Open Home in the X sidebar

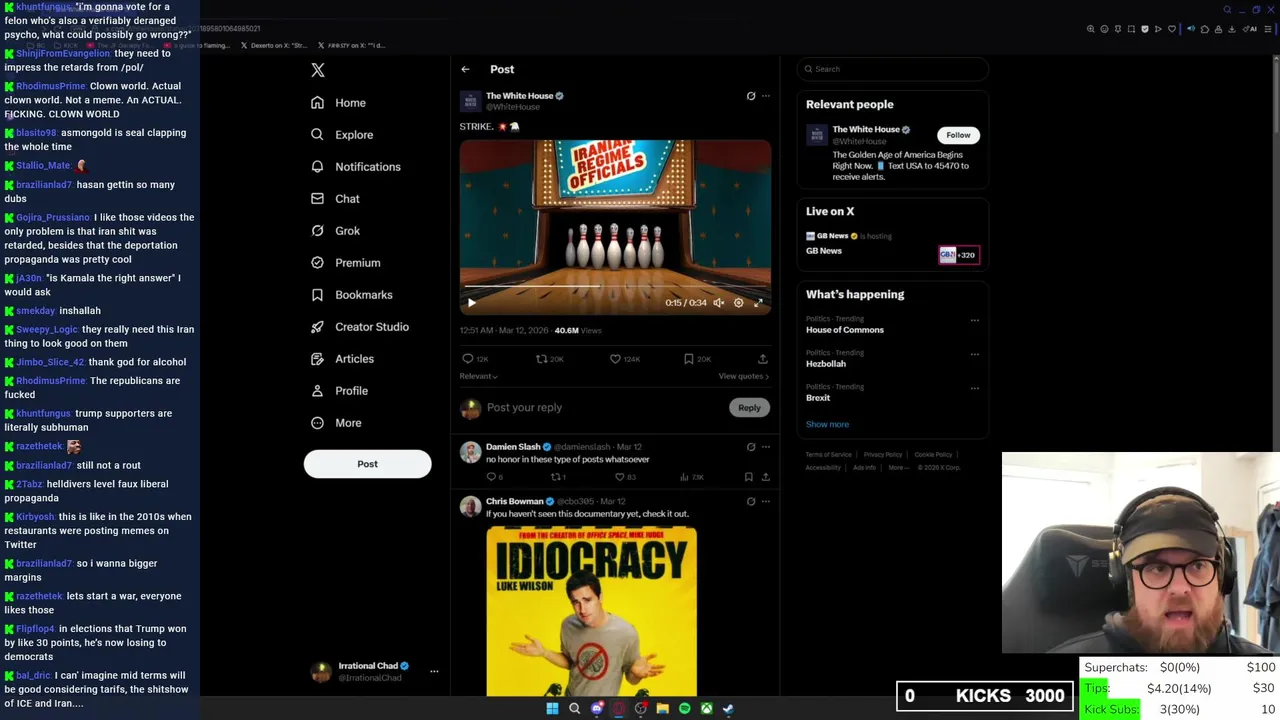coord(349,103)
